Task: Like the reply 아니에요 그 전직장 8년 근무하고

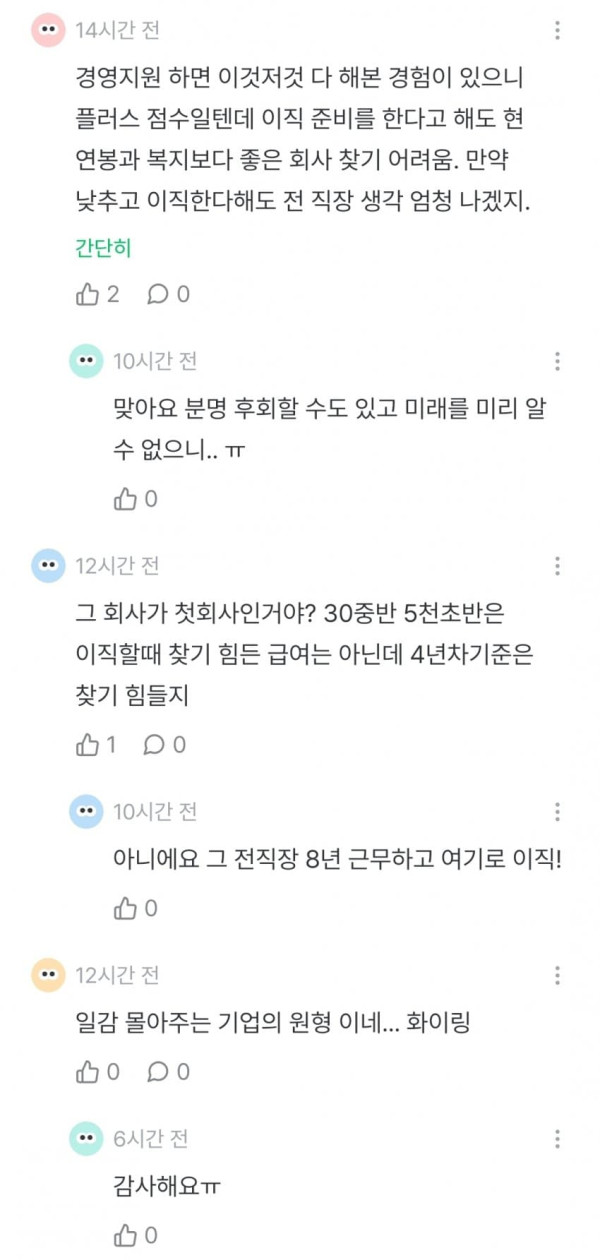Action: click(x=136, y=908)
